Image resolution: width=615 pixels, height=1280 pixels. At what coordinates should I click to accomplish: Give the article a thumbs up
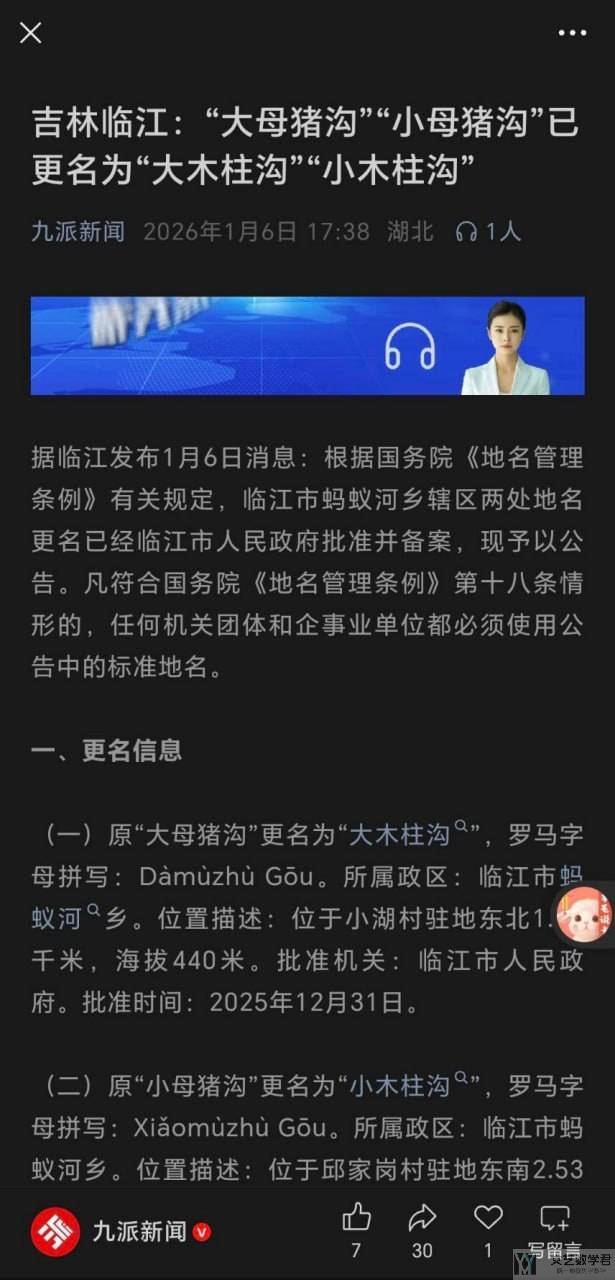pyautogui.click(x=356, y=1218)
